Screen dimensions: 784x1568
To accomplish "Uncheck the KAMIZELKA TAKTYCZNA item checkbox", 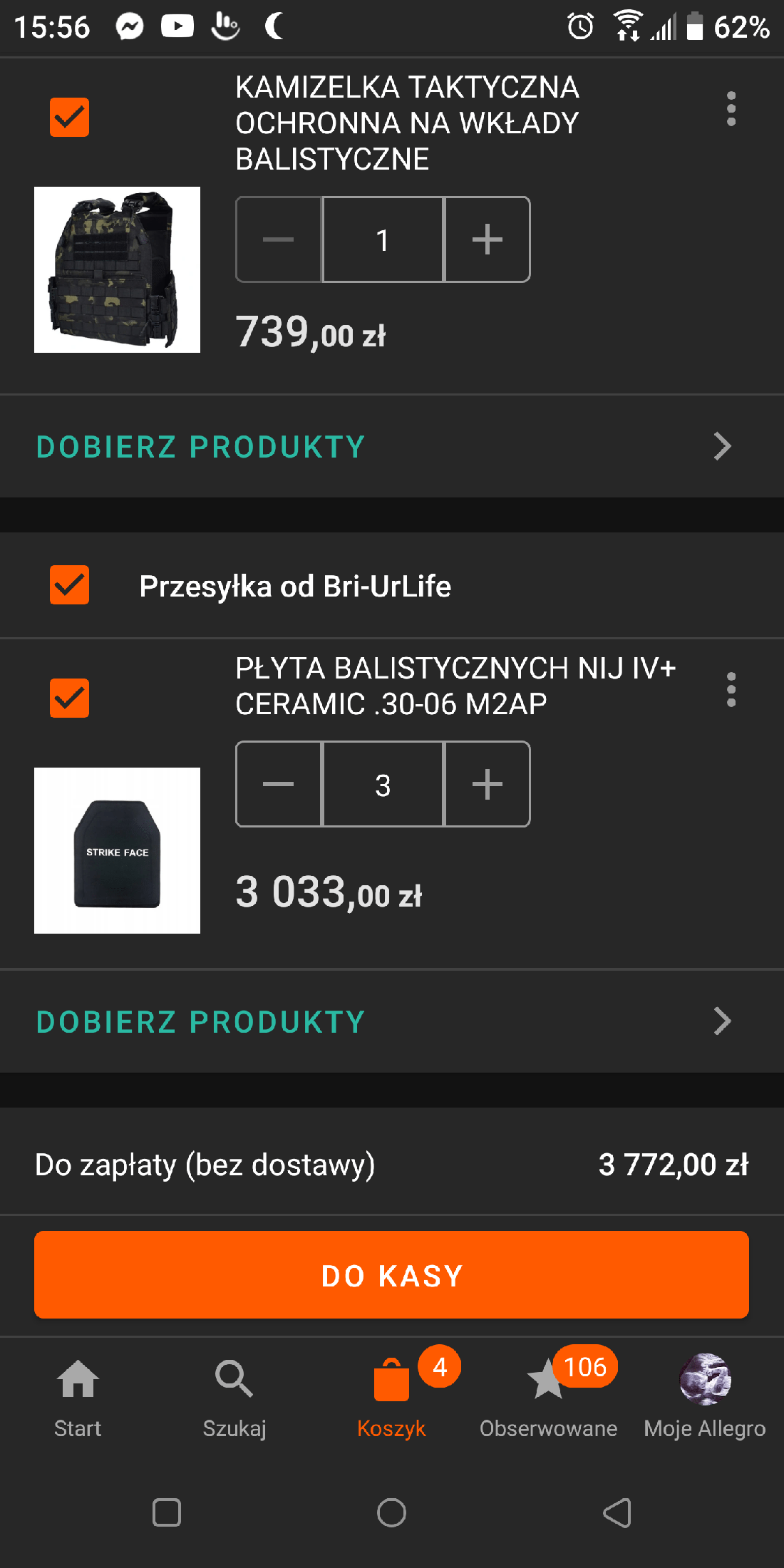I will (x=69, y=117).
